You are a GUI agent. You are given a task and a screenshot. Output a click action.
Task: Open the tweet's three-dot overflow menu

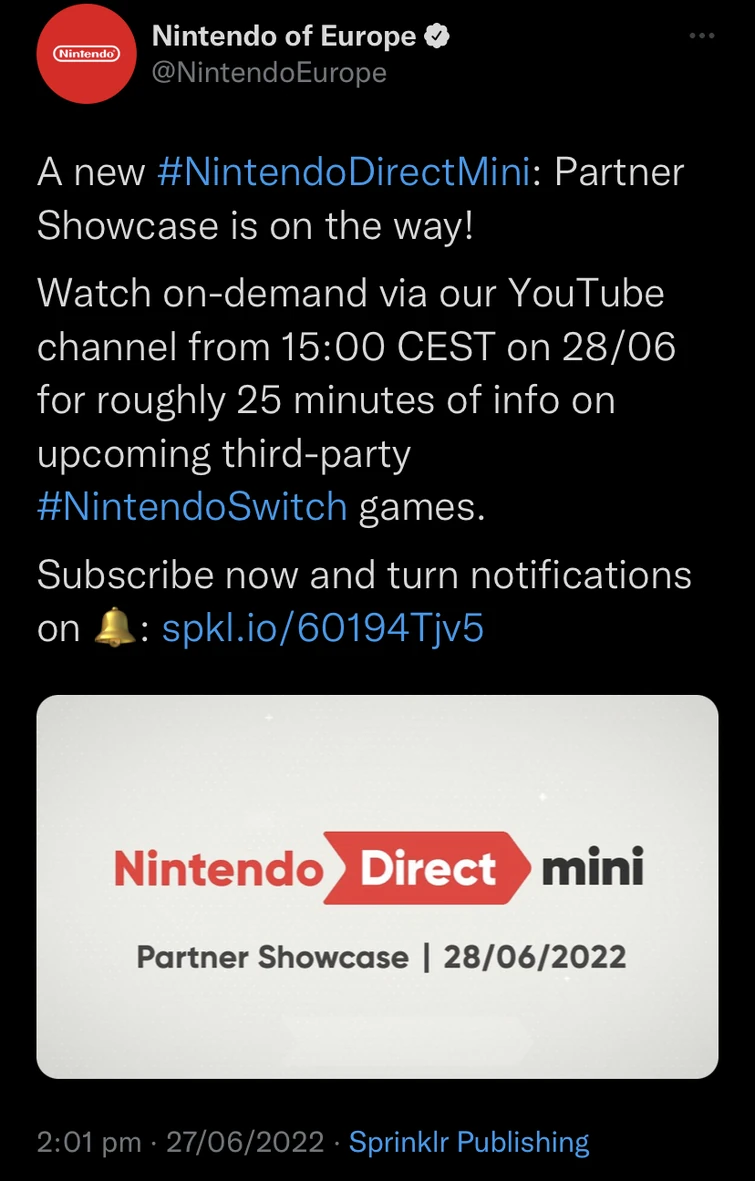coord(702,36)
